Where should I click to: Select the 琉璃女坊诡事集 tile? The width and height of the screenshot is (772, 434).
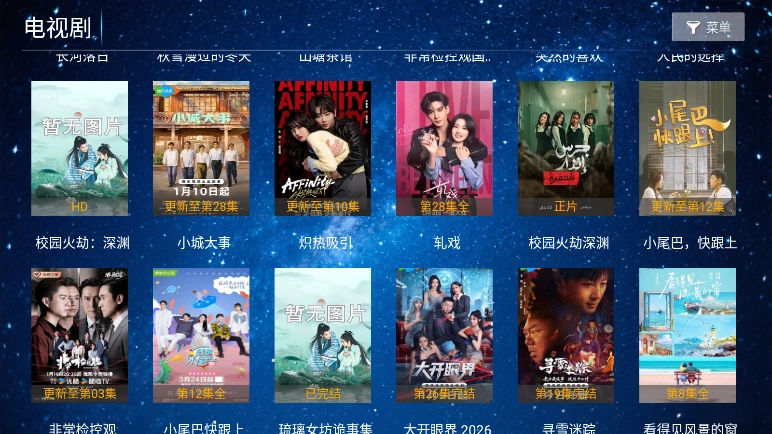coord(323,335)
